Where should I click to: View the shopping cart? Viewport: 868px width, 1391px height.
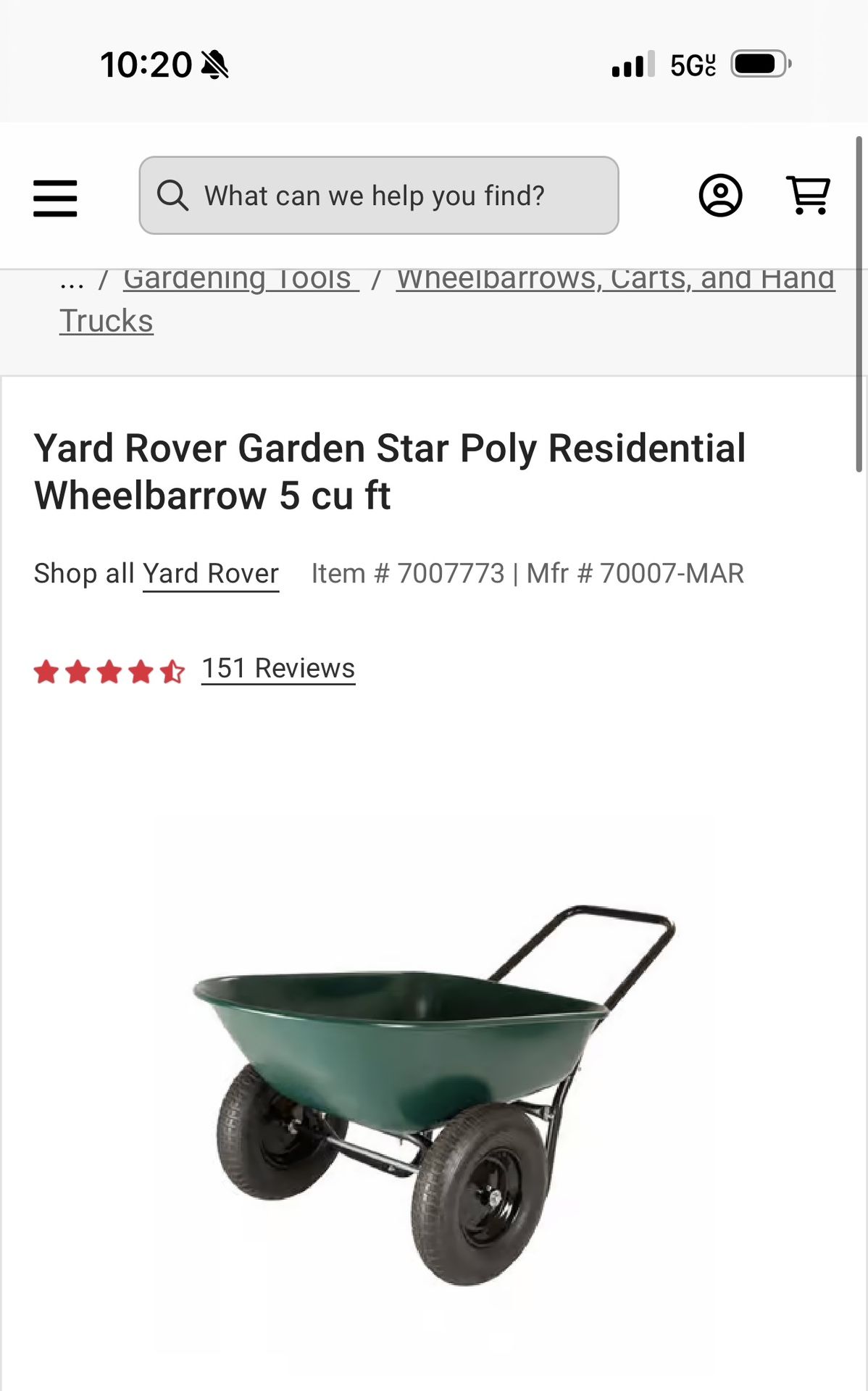click(808, 196)
